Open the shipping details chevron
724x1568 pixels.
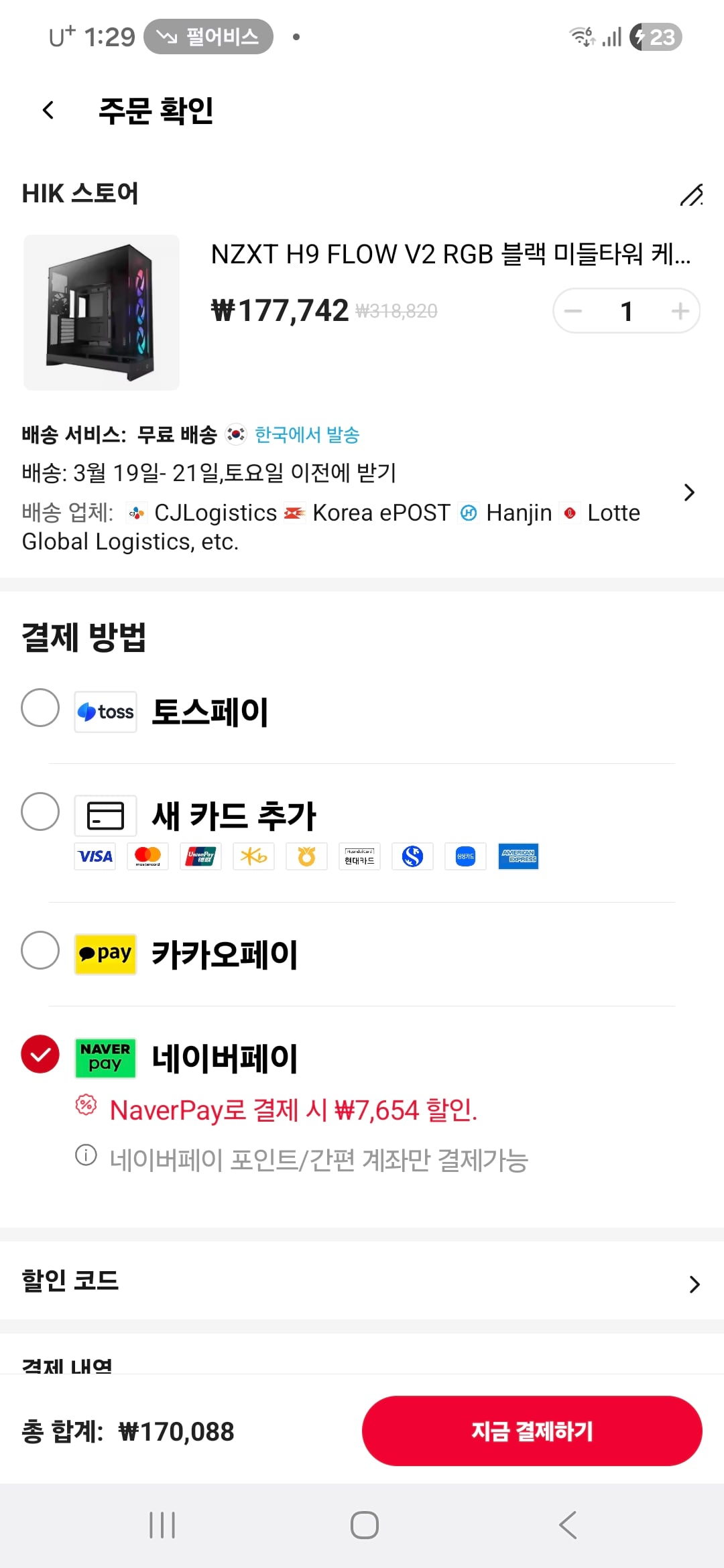(x=689, y=493)
